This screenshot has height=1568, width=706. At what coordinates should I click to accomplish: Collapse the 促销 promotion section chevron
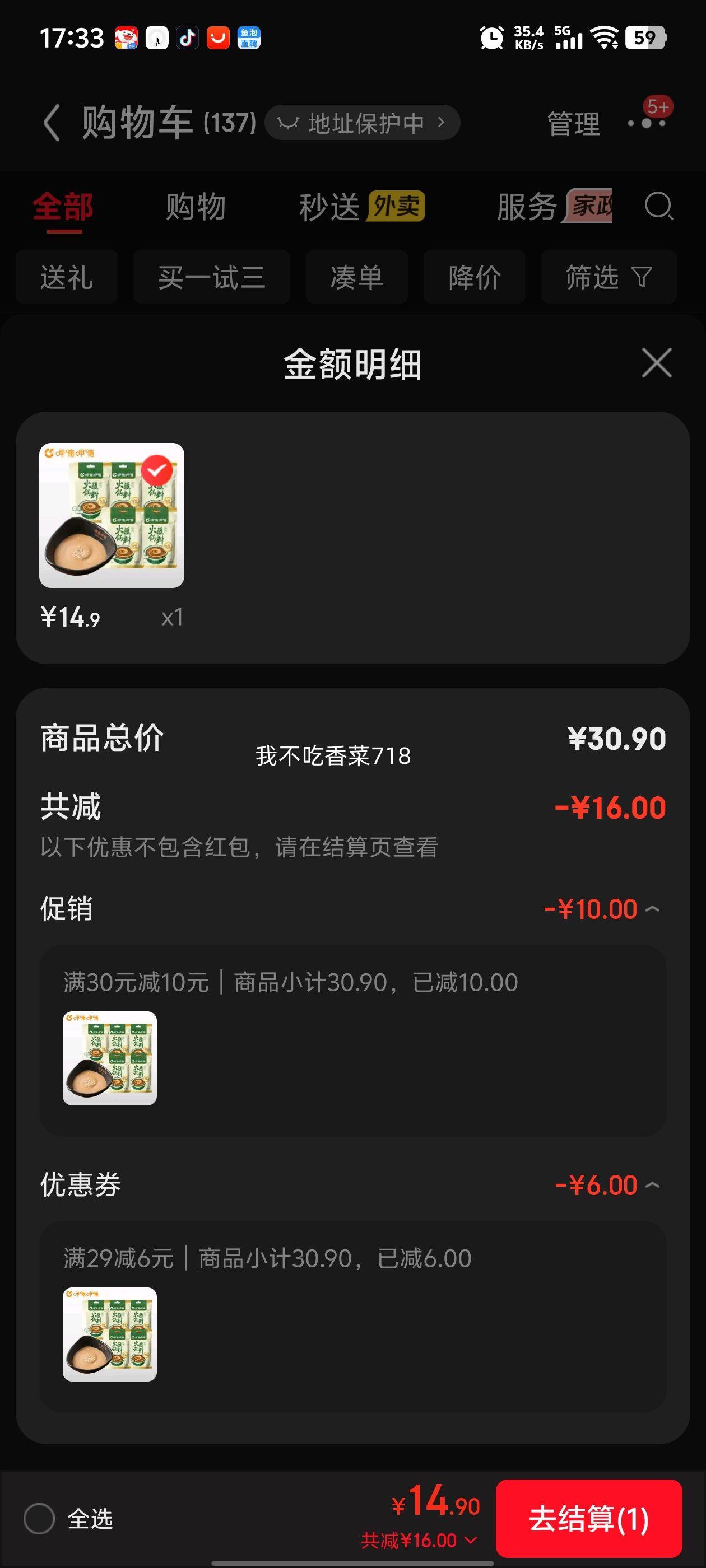(653, 908)
